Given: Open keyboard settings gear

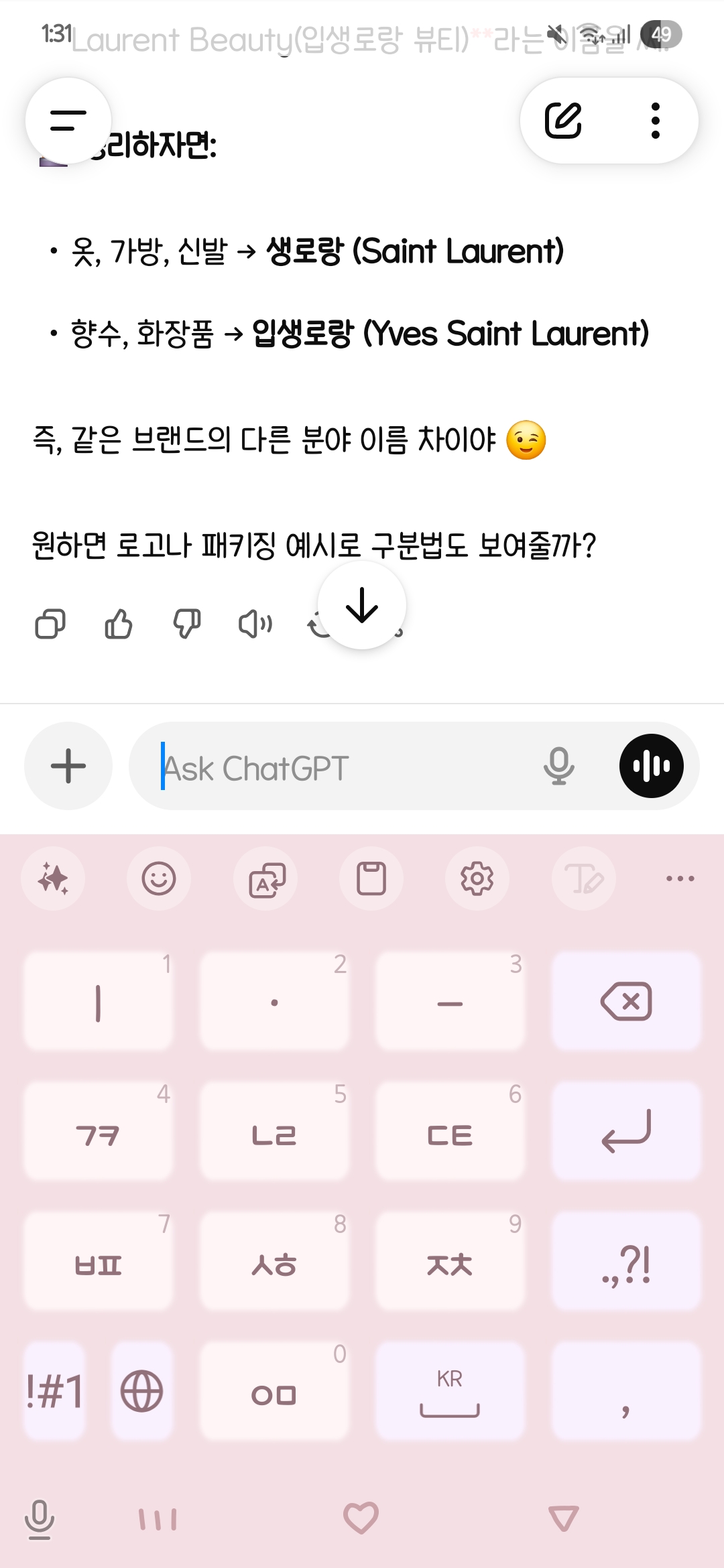Looking at the screenshot, I should click(477, 878).
